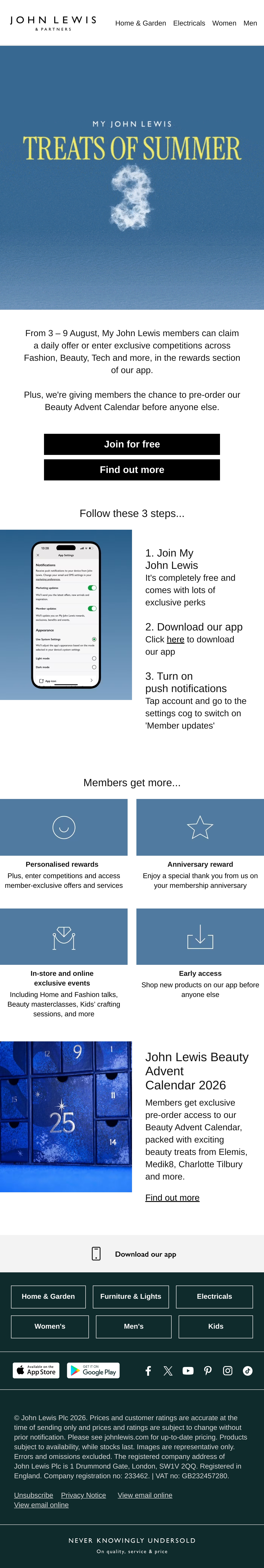Open Find out more under Beauty Advent Calendar
Screen dimensions: 264x1568
click(x=172, y=1197)
